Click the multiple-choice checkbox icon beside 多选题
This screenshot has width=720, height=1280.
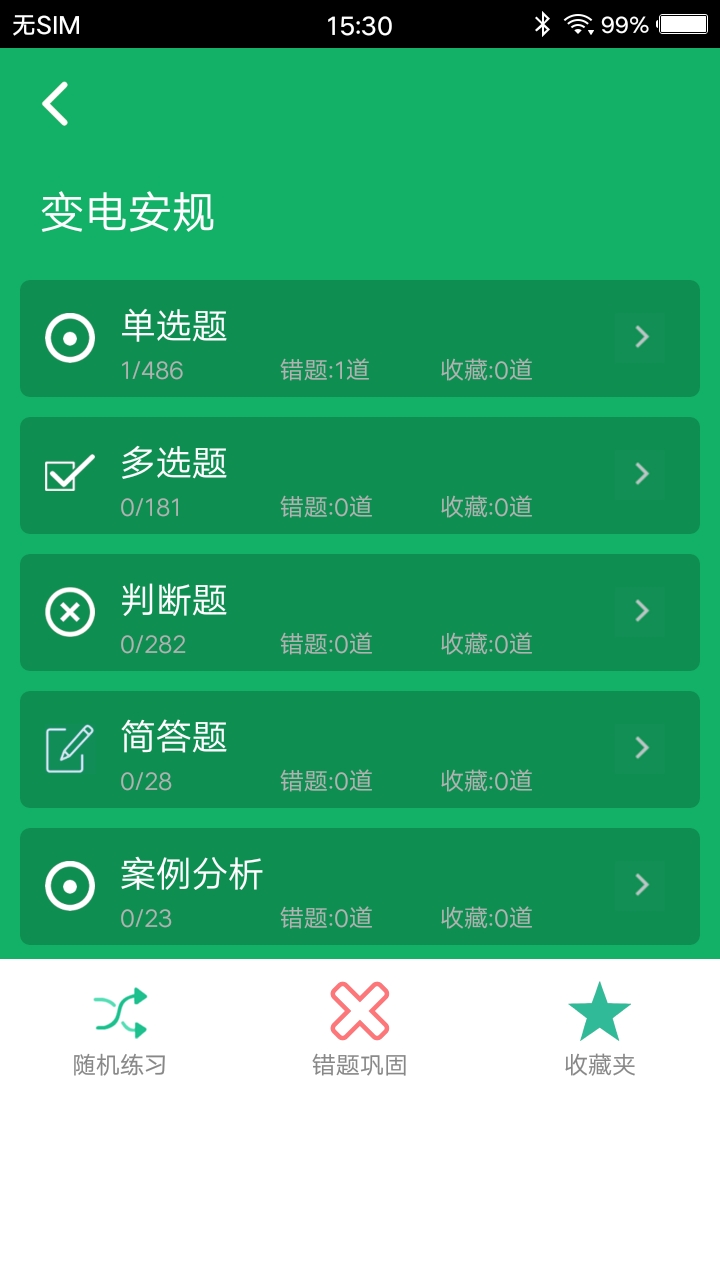[70, 474]
